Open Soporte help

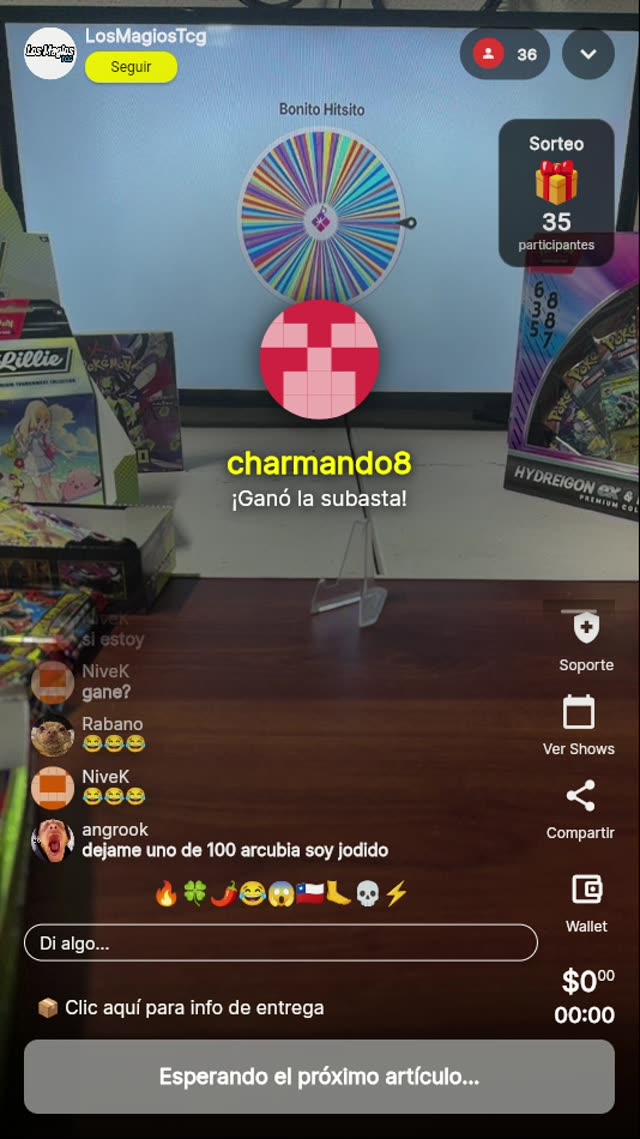click(586, 641)
